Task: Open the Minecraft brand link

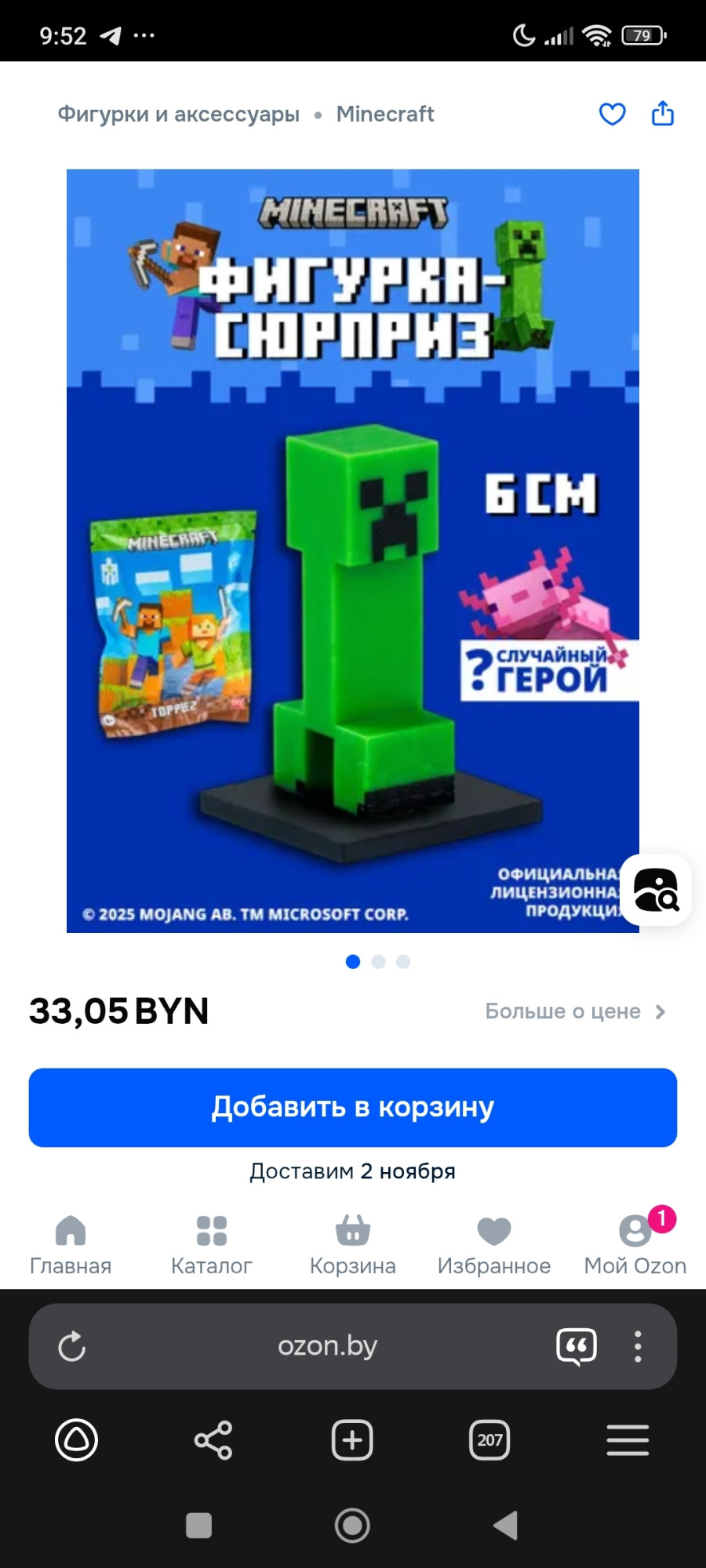Action: click(x=384, y=114)
